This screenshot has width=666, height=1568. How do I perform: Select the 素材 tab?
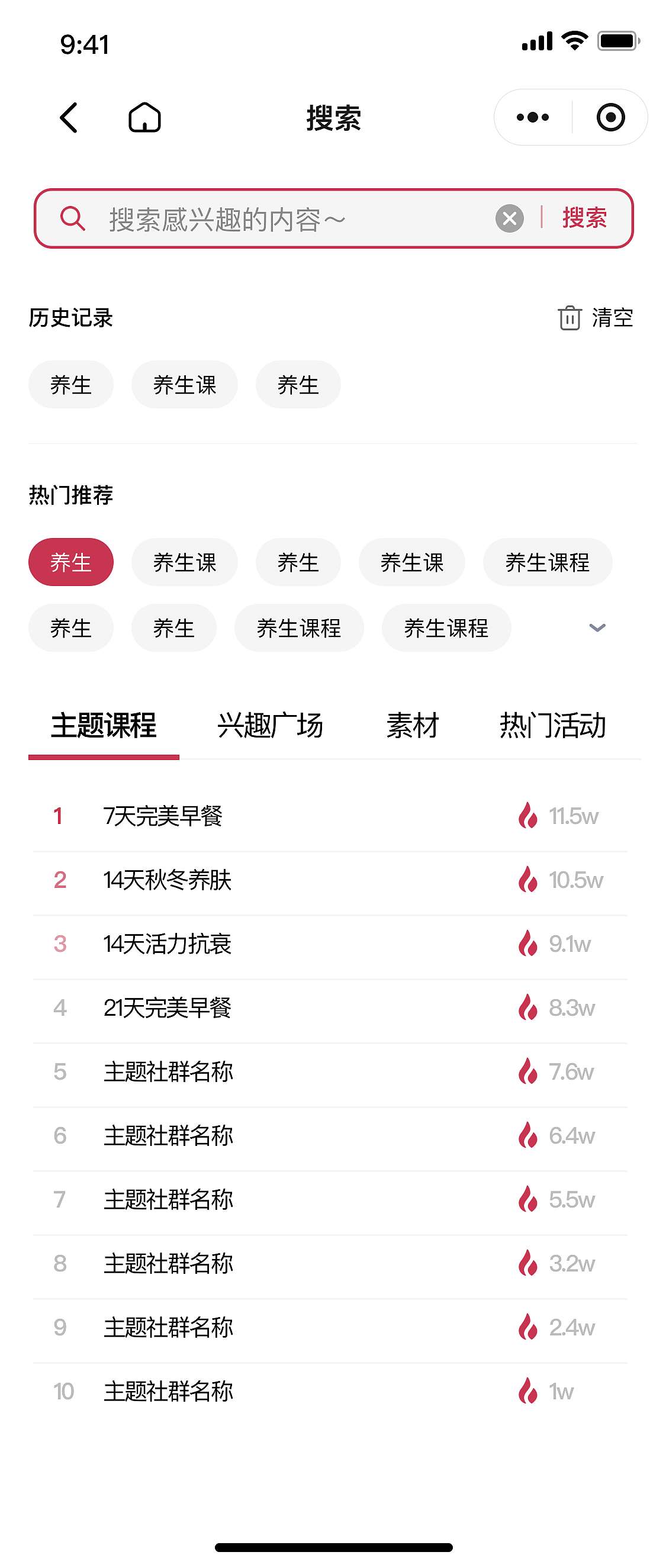click(x=413, y=726)
